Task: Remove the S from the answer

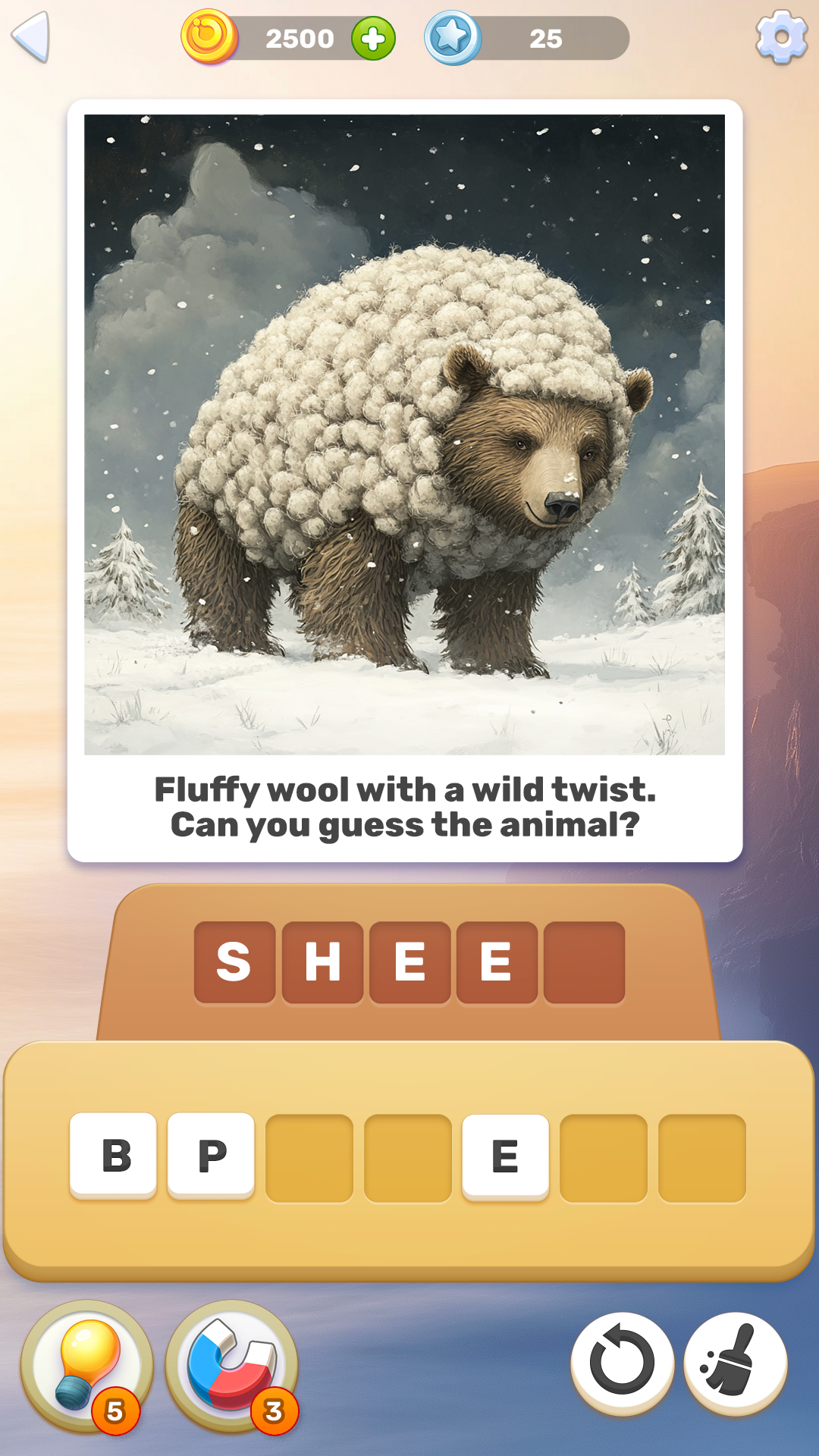Action: coord(234,962)
